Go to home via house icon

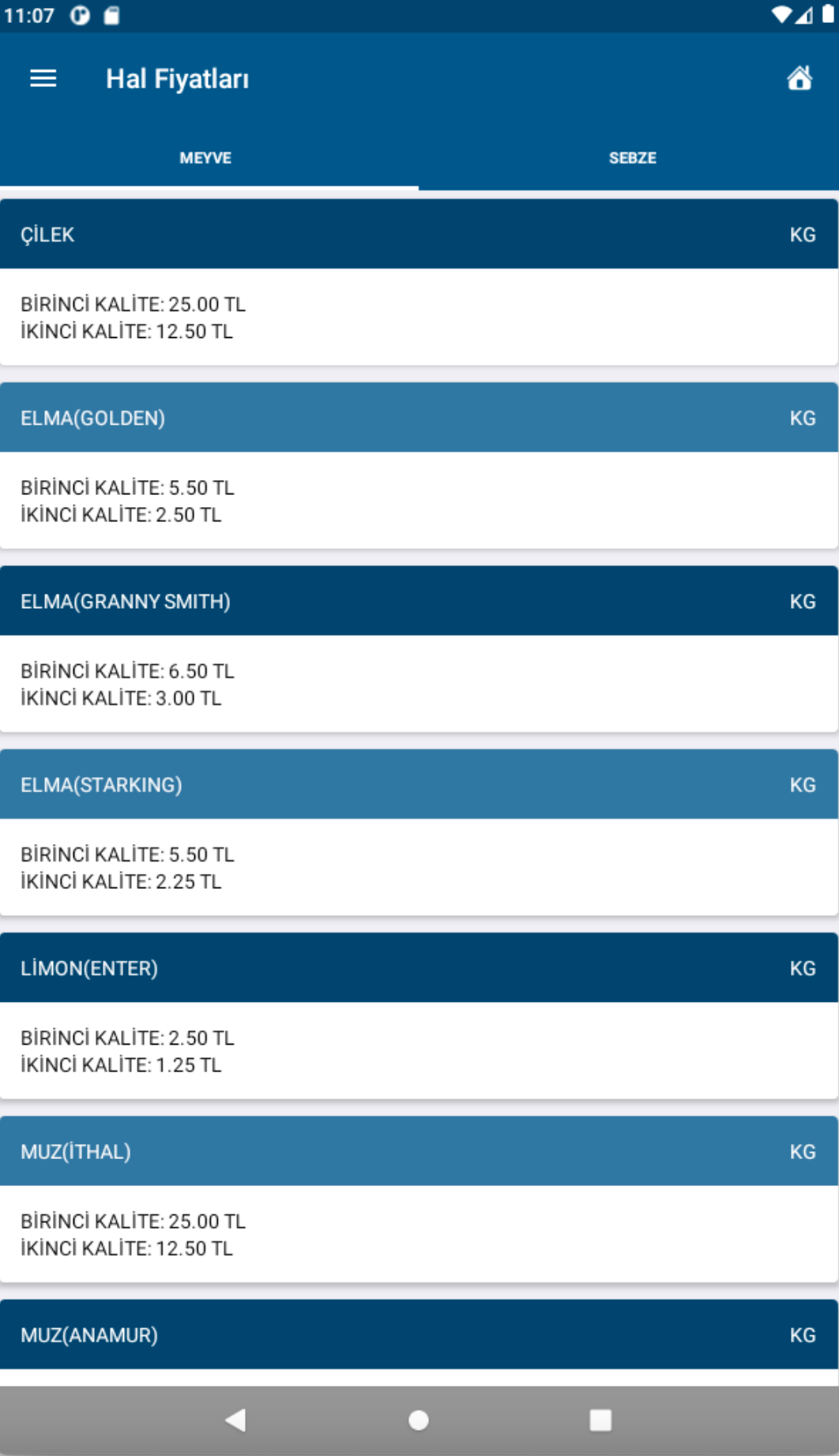point(799,78)
